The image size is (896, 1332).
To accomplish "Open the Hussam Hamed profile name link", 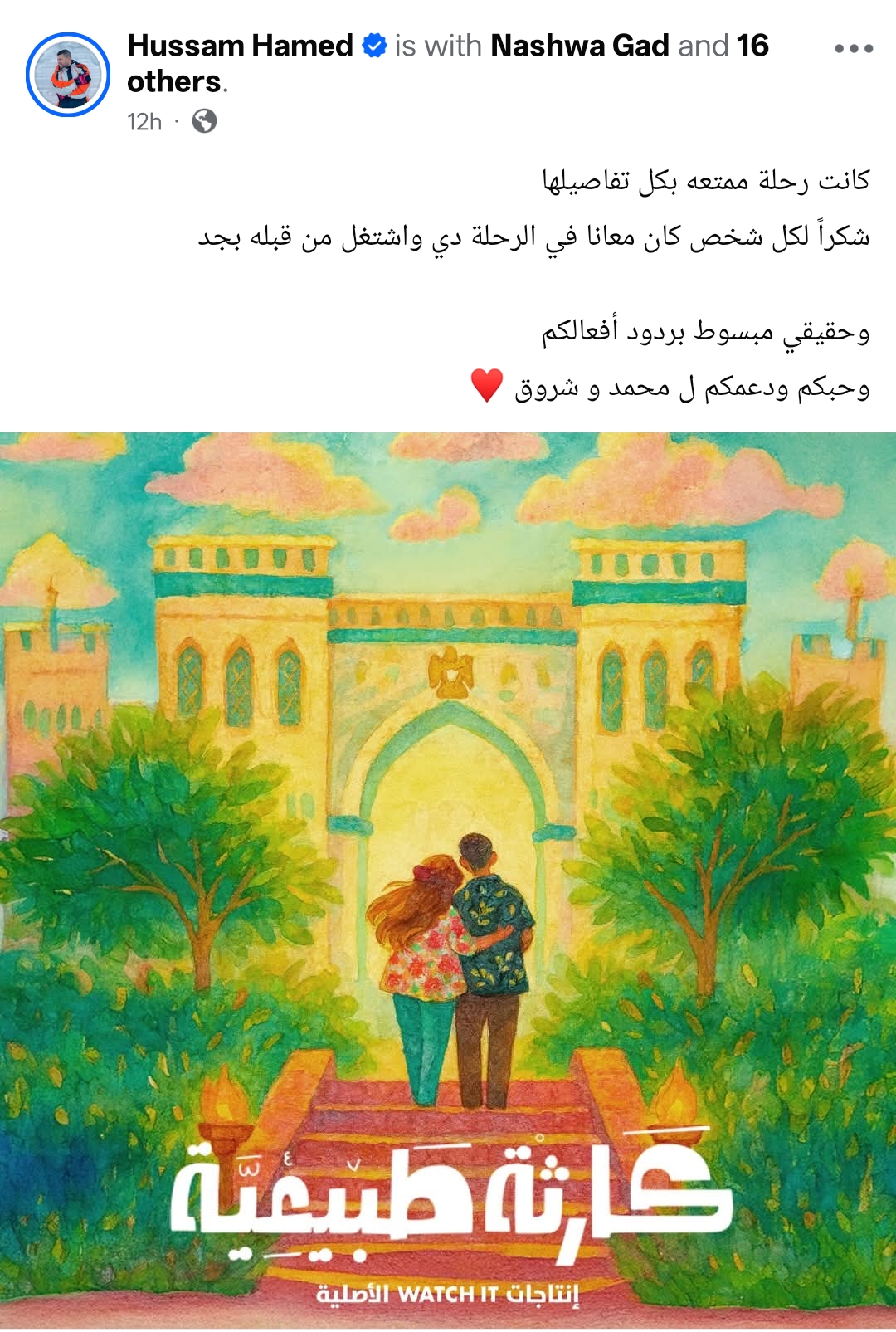I will (240, 46).
